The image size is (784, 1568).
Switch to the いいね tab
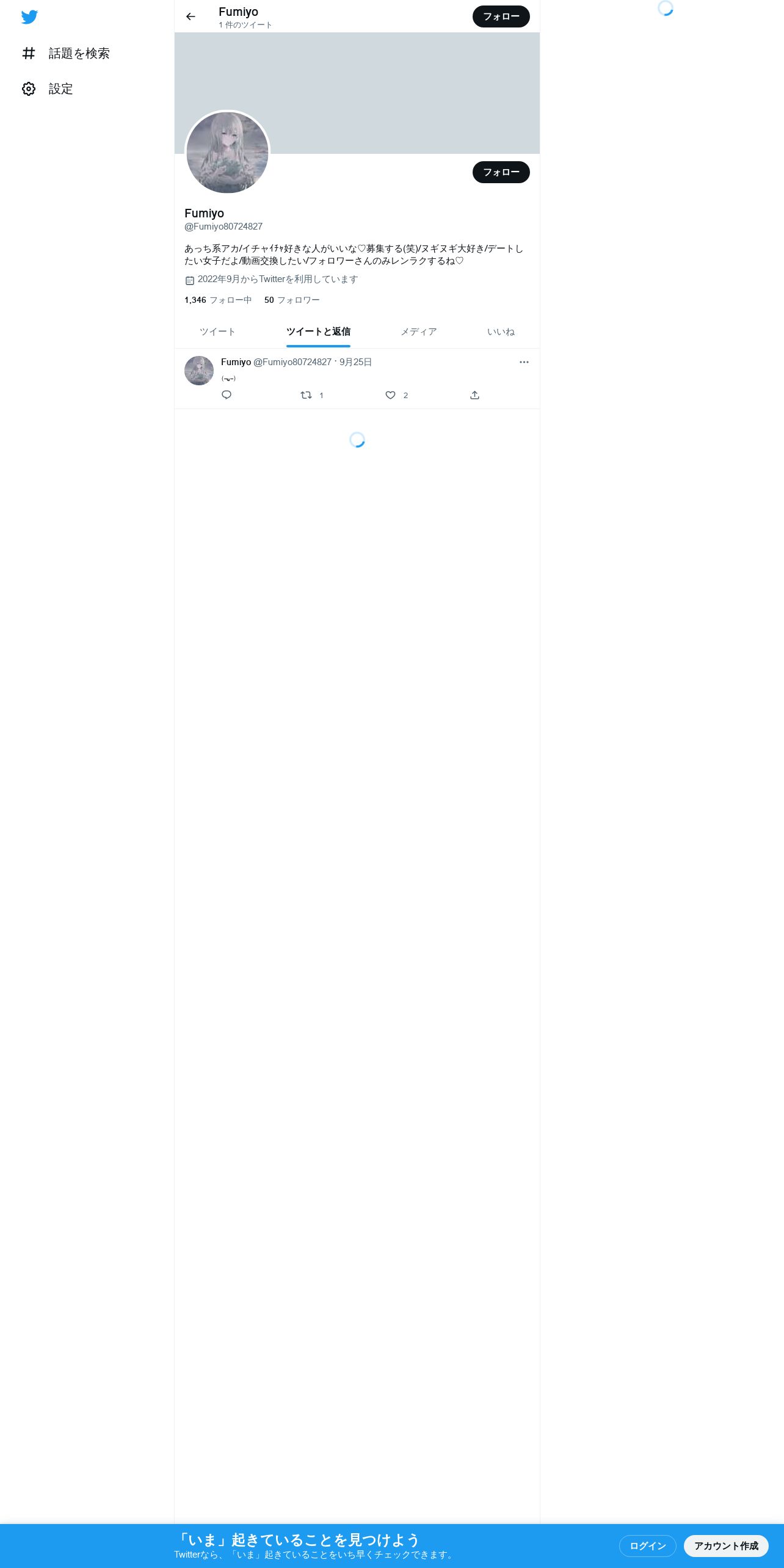click(501, 332)
